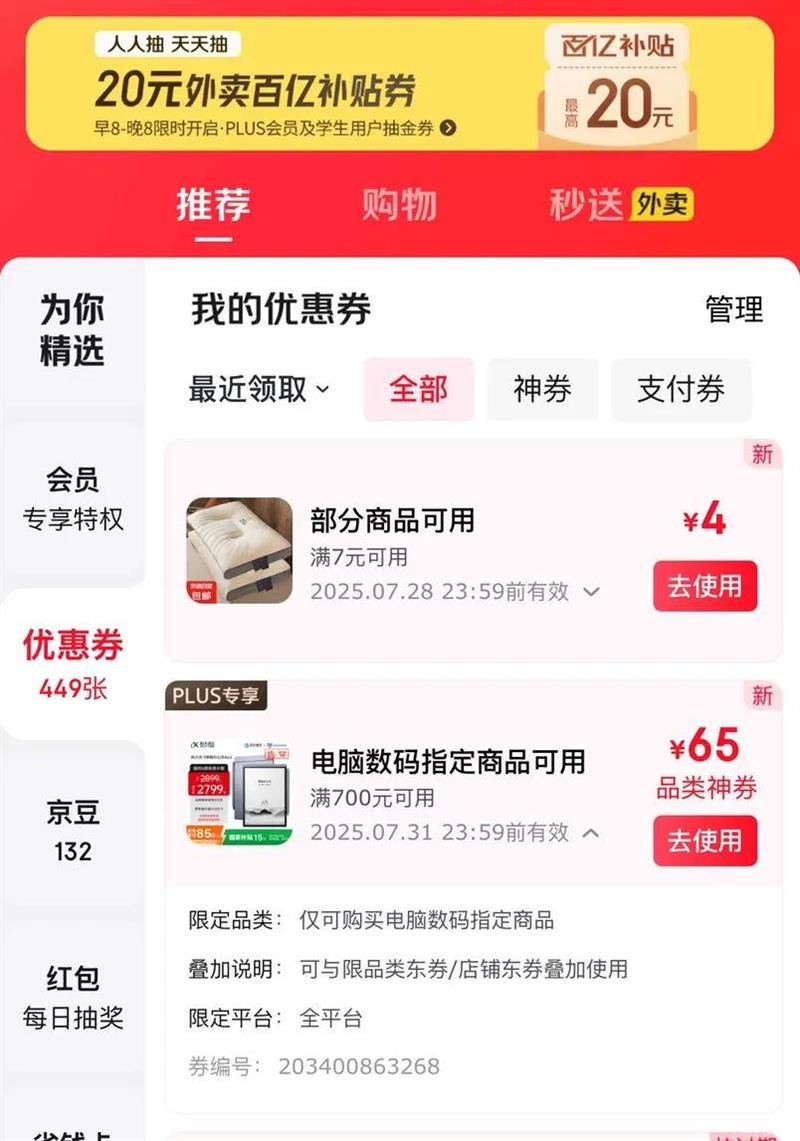This screenshot has width=800, height=1141.
Task: Filter coupons by 神券
Action: click(542, 389)
